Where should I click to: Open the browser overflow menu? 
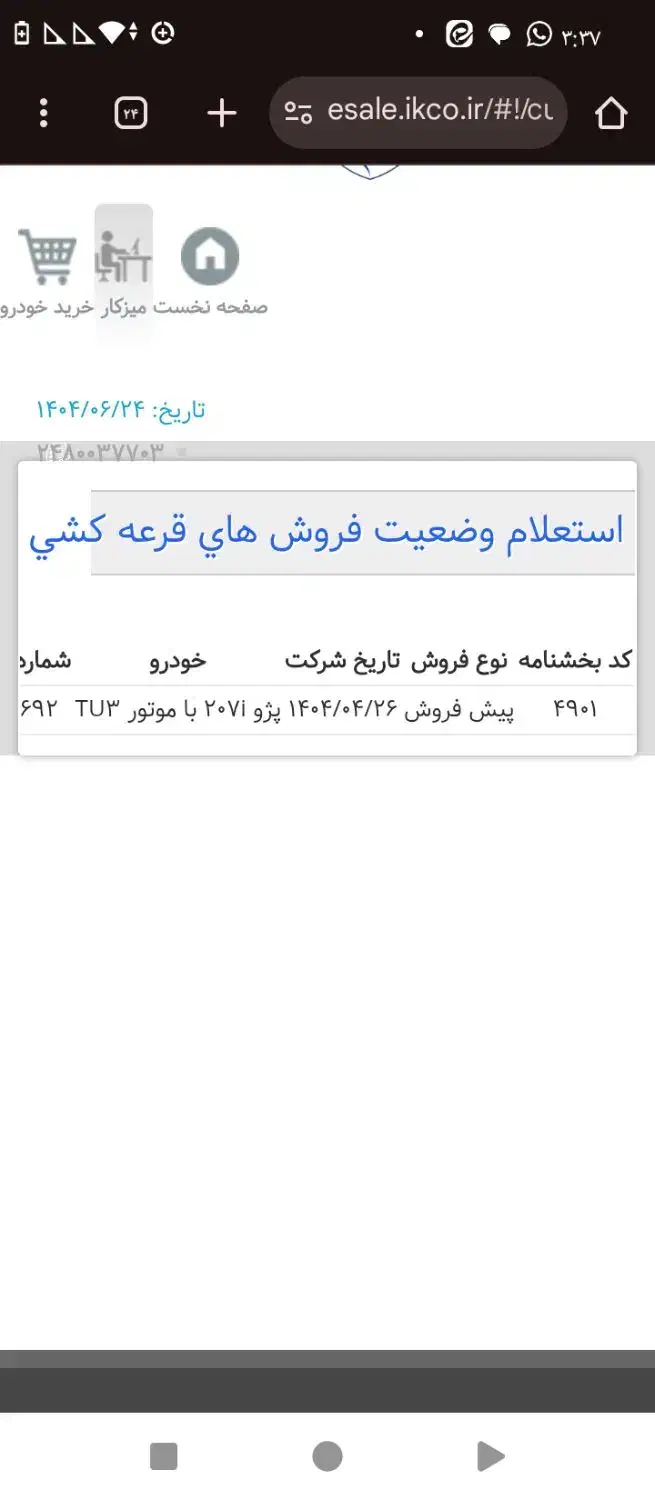tap(43, 113)
